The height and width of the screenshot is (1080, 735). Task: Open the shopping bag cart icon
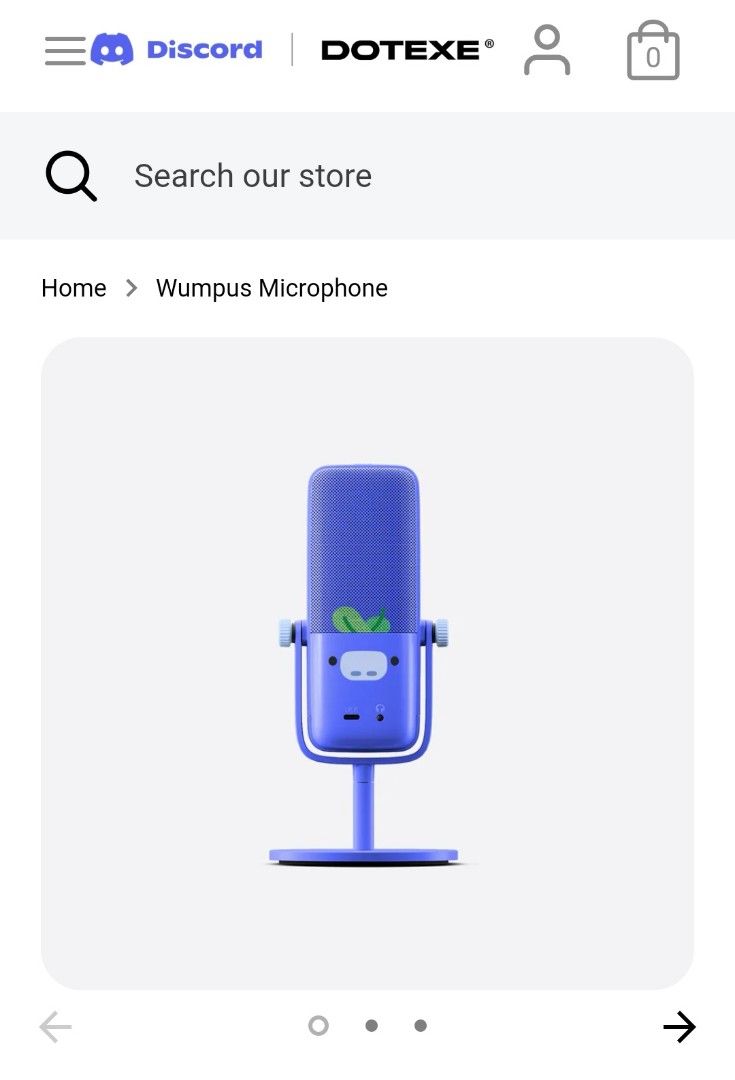click(x=652, y=50)
